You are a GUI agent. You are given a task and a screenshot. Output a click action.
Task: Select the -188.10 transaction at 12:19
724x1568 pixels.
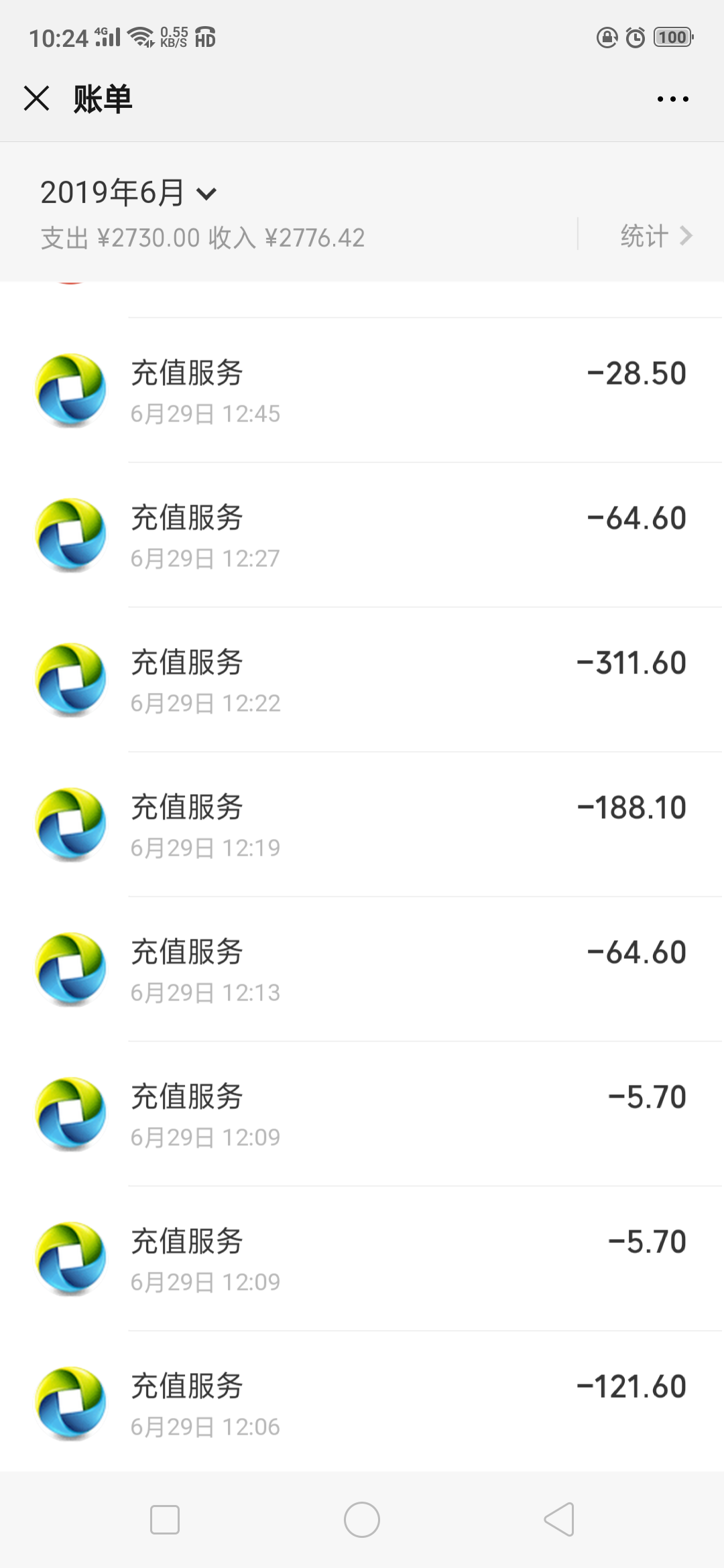point(362,825)
